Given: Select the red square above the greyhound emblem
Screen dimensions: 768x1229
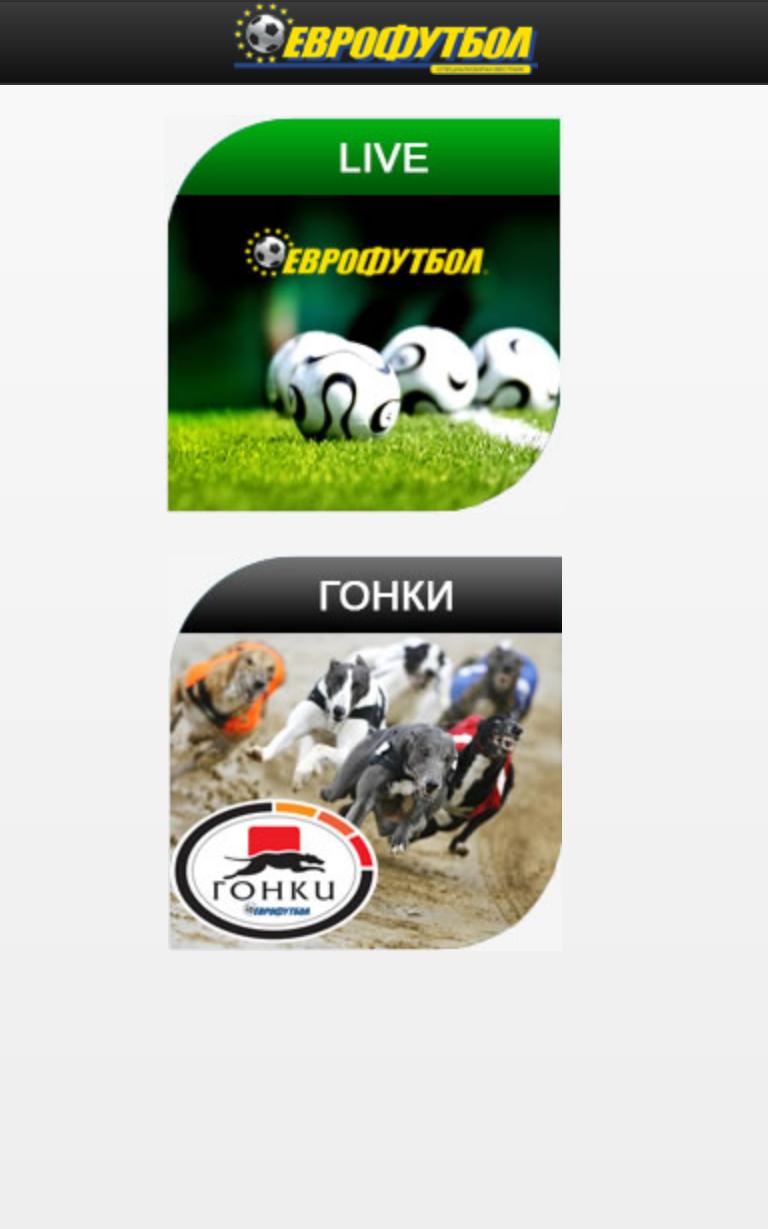Looking at the screenshot, I should point(275,840).
